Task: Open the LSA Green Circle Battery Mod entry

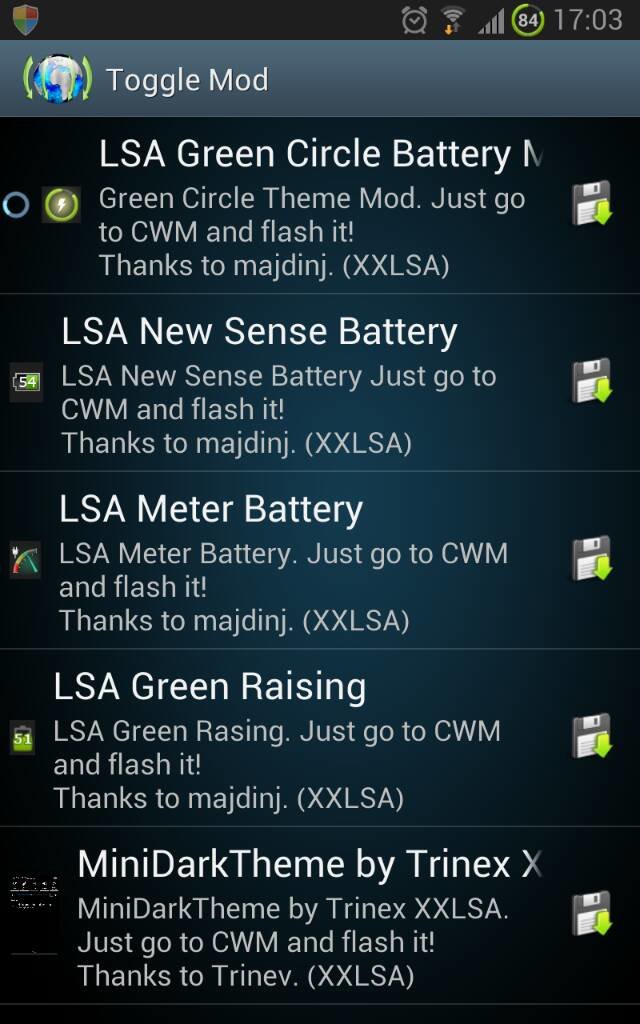Action: [x=320, y=205]
